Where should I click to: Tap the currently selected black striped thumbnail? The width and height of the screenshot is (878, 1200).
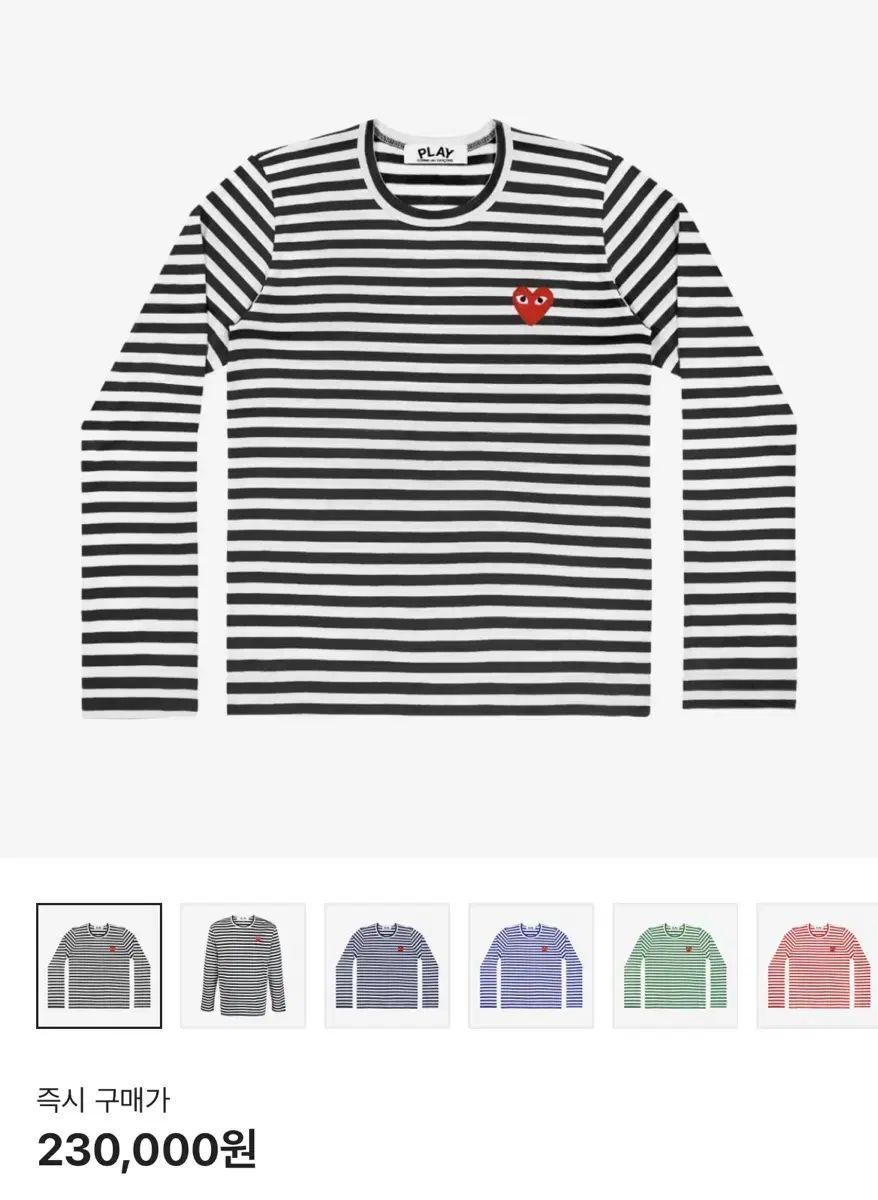[x=99, y=965]
